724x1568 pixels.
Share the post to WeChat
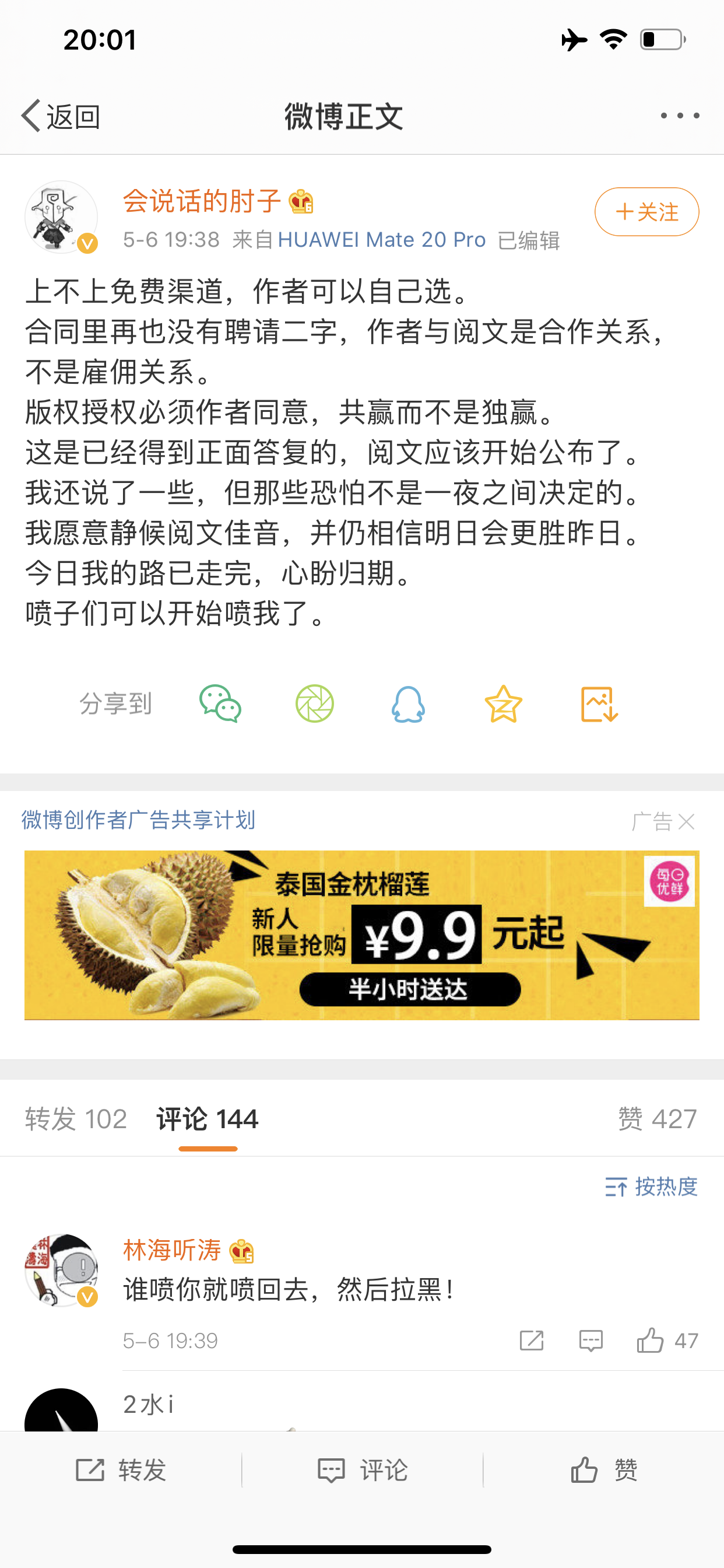[220, 704]
